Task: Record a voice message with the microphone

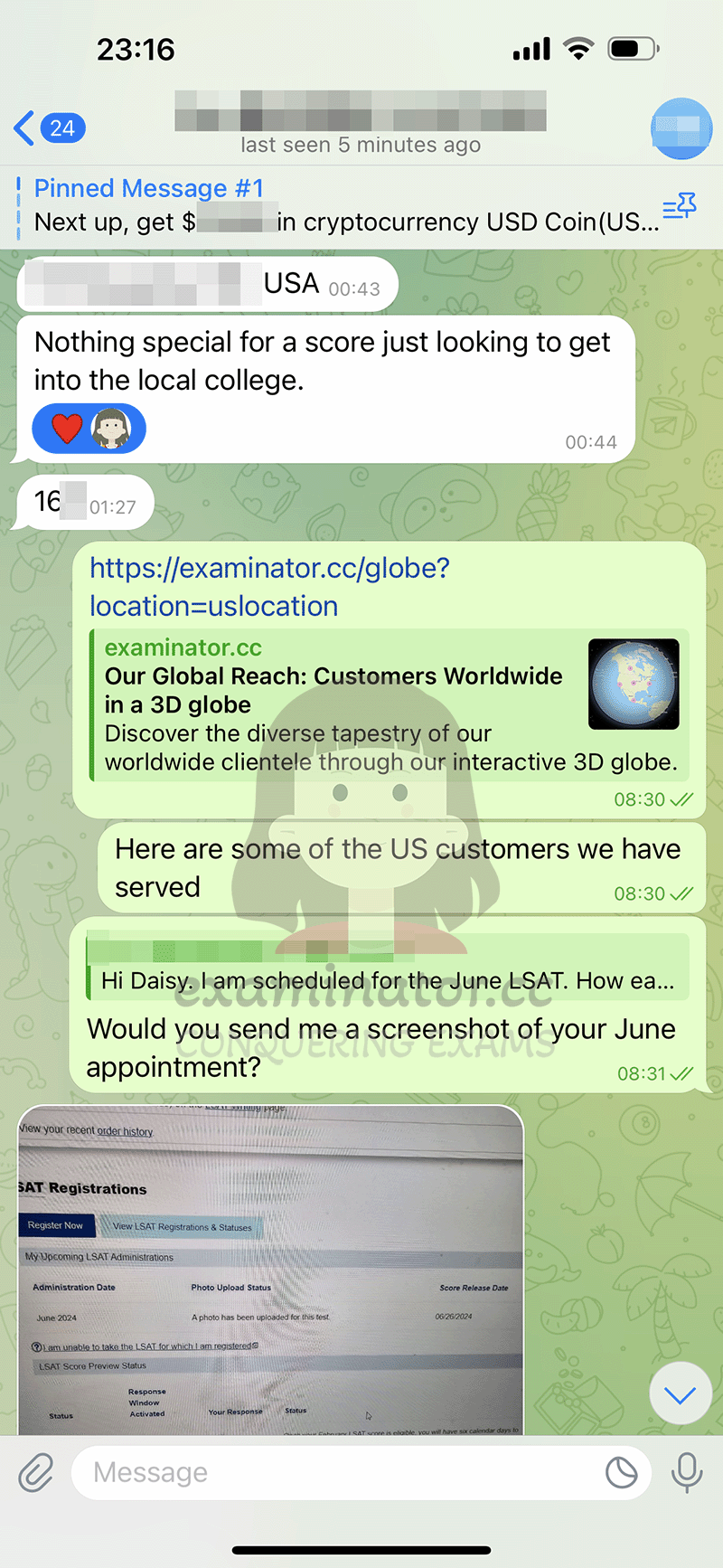Action: [x=687, y=1473]
